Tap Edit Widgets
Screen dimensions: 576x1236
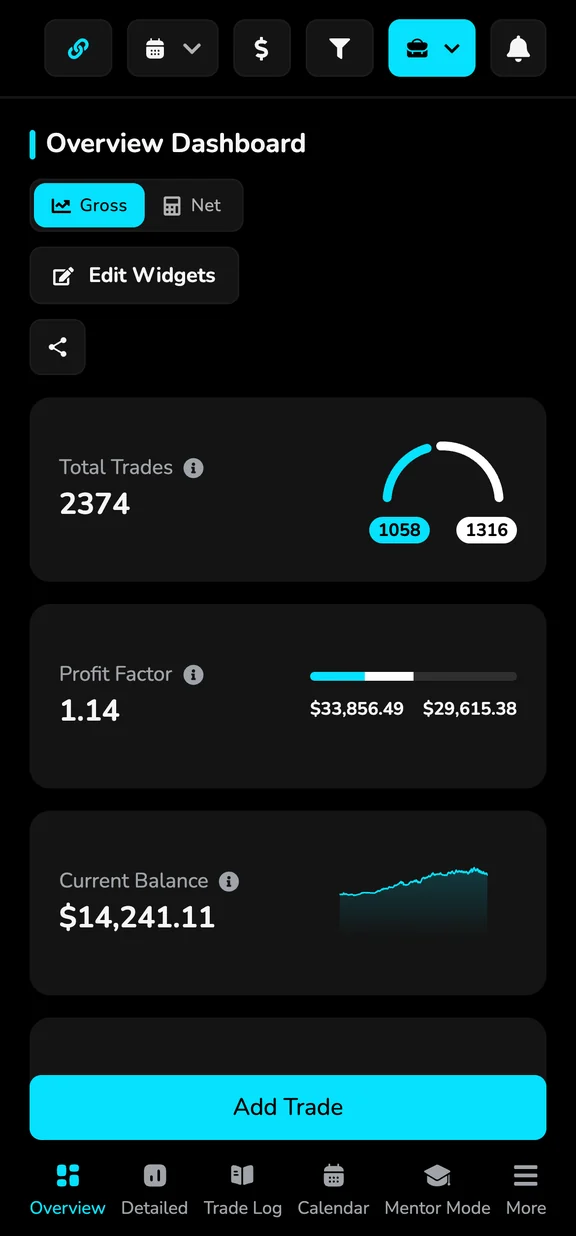[134, 275]
